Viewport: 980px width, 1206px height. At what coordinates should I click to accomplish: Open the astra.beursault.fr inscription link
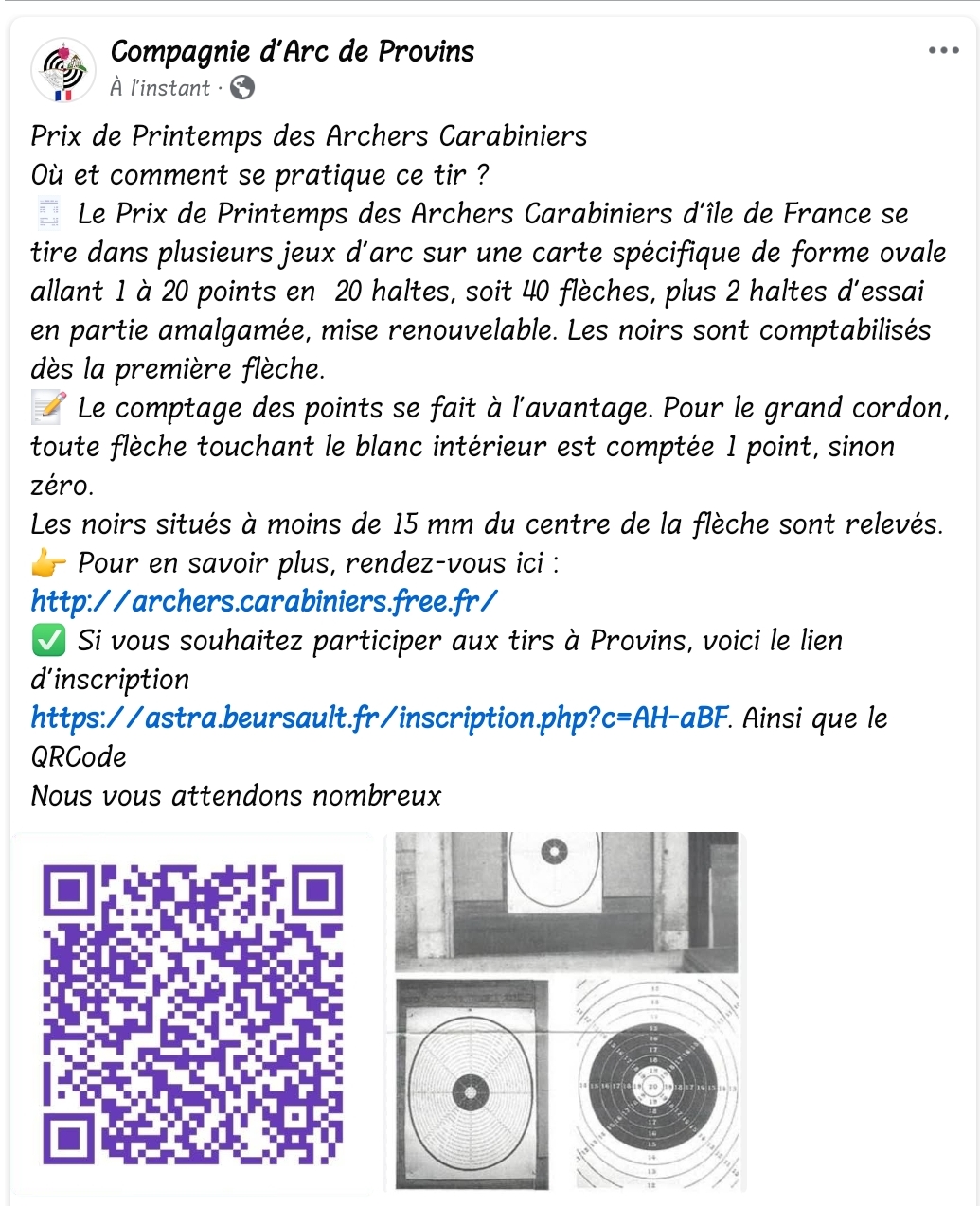(380, 718)
